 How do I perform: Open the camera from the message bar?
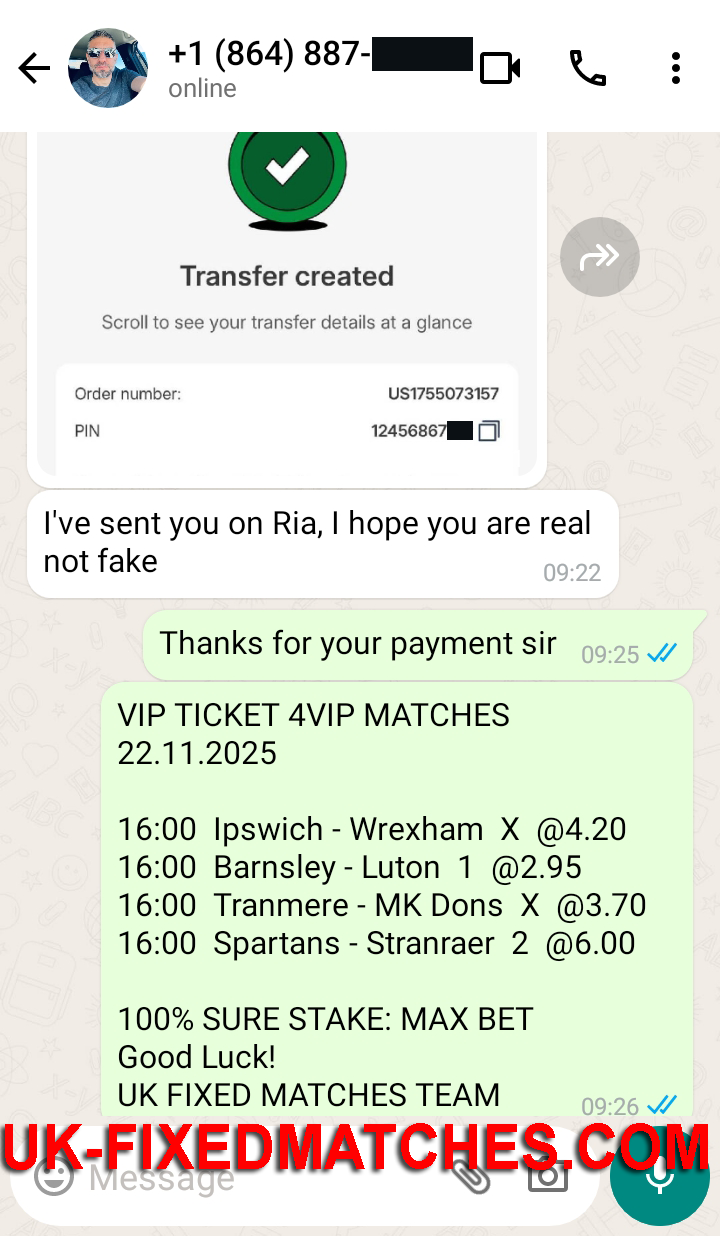pos(548,1180)
